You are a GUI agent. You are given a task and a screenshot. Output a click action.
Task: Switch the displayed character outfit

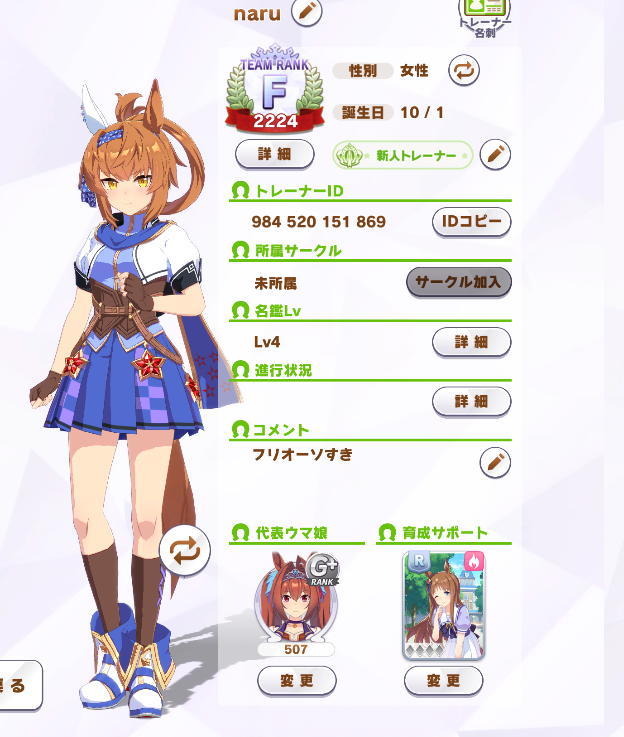click(x=185, y=550)
